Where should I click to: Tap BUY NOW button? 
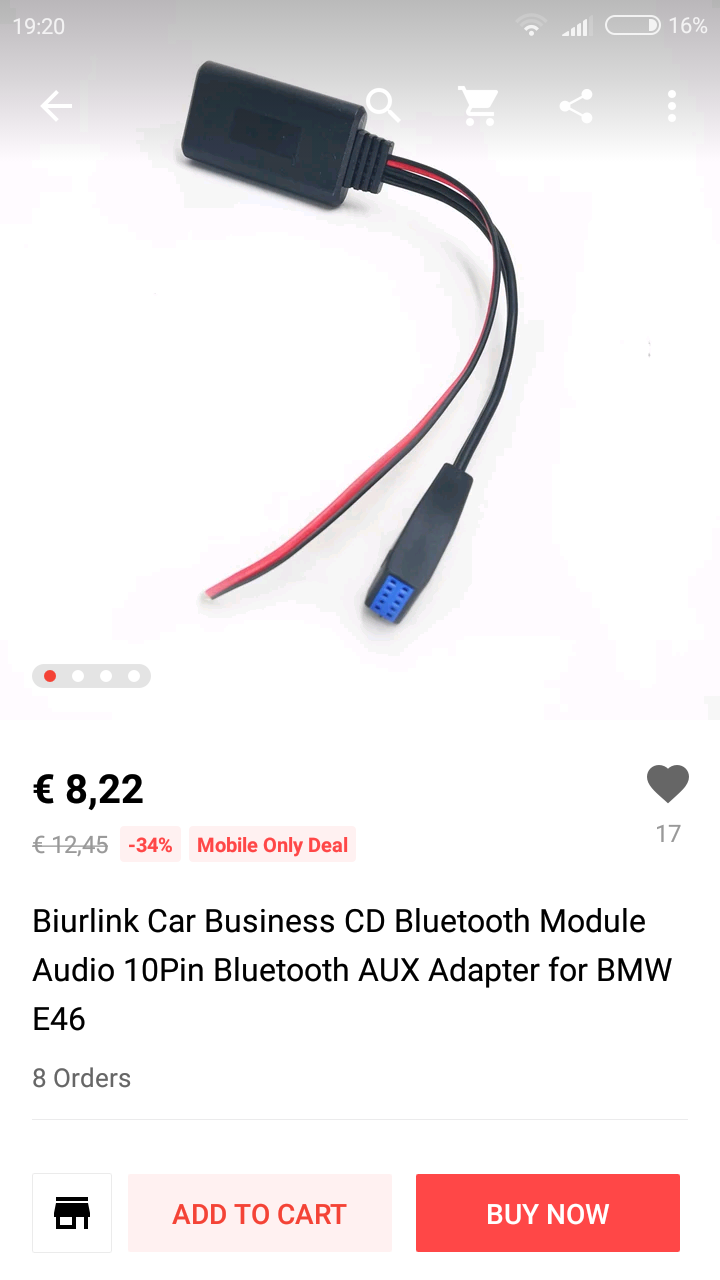[x=547, y=1213]
